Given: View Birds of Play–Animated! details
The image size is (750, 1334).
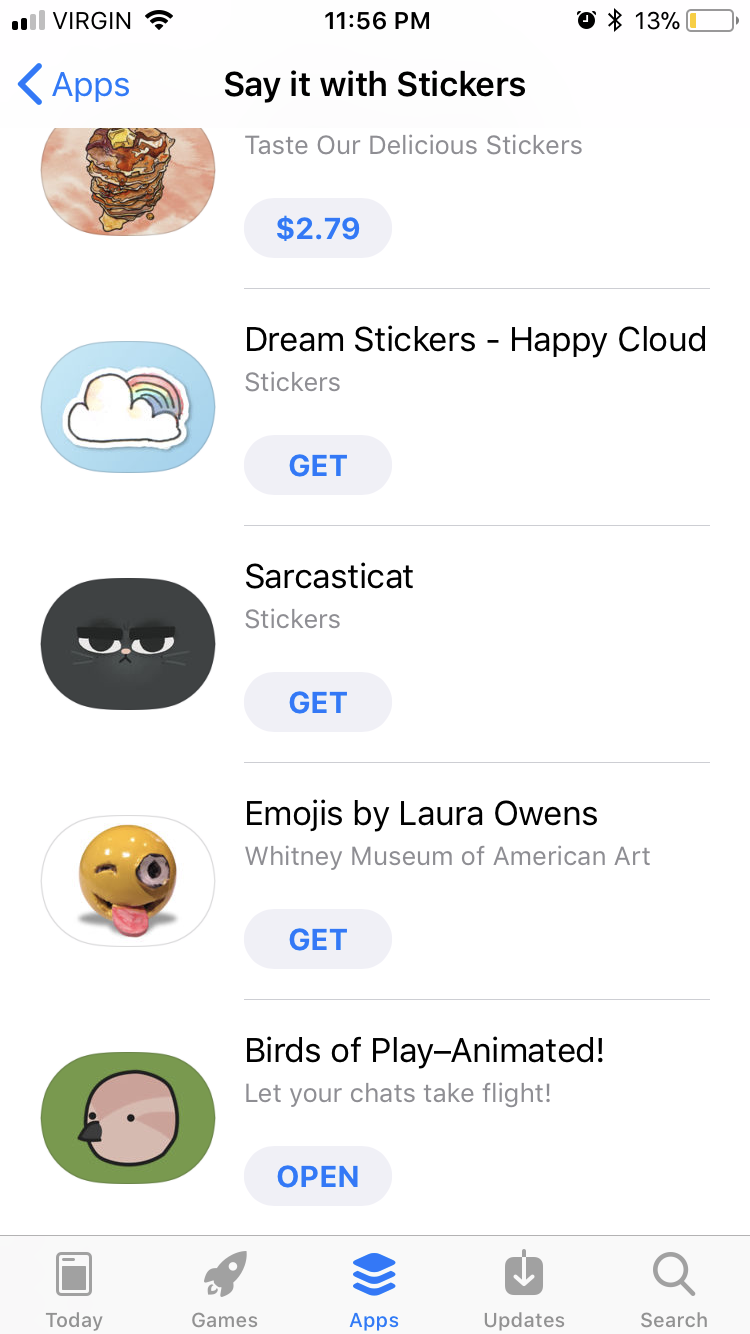Looking at the screenshot, I should point(424,1051).
